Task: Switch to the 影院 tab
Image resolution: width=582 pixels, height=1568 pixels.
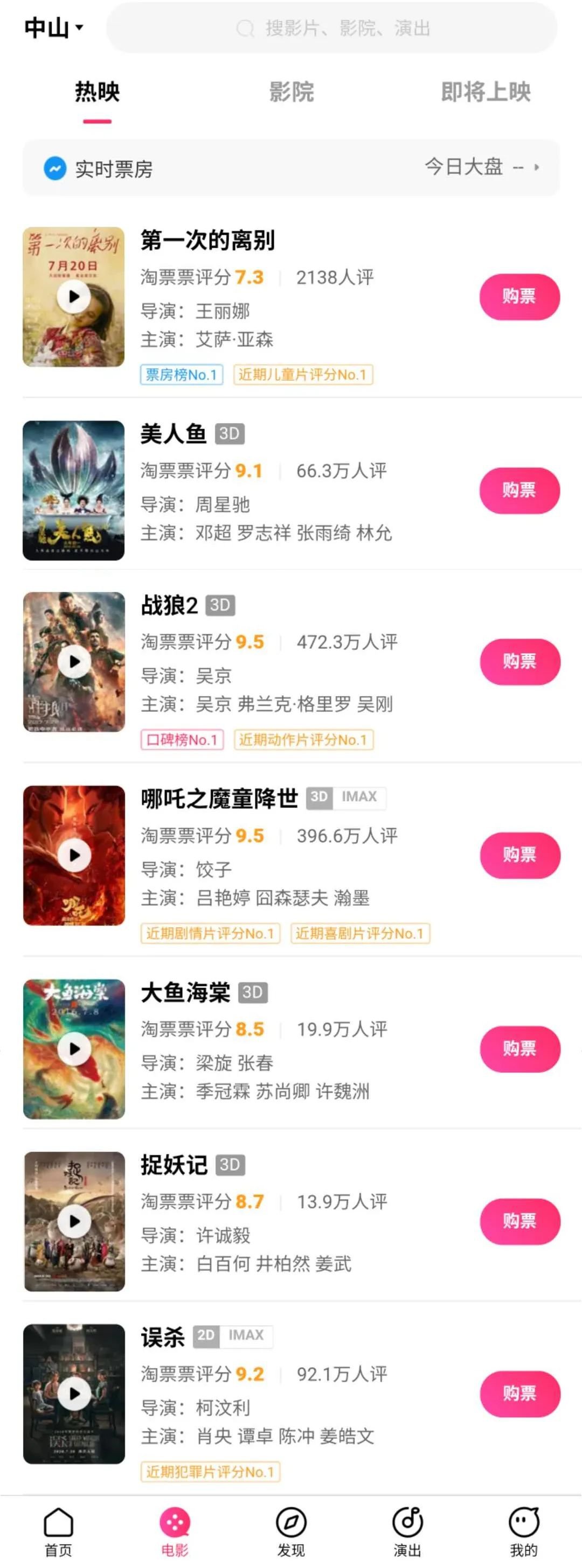Action: [x=292, y=93]
